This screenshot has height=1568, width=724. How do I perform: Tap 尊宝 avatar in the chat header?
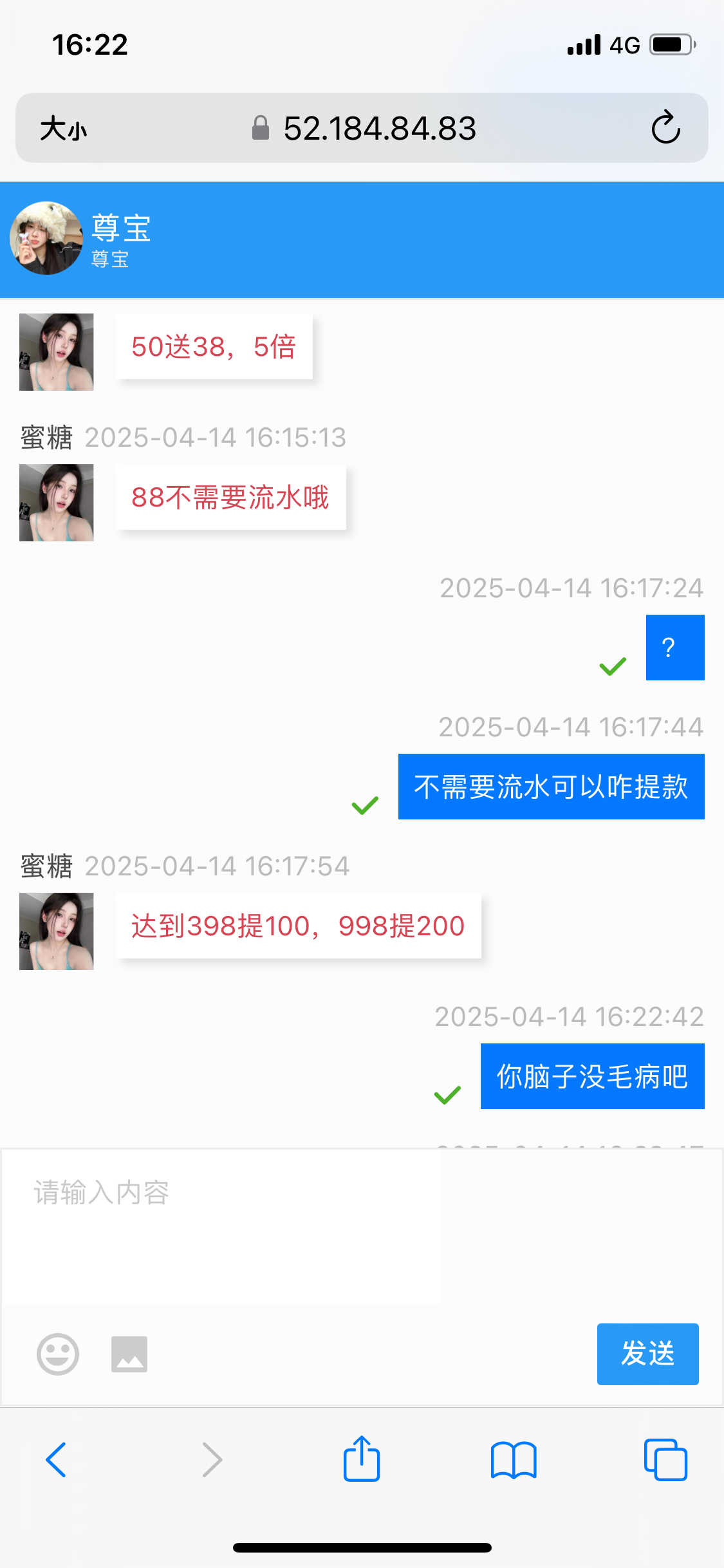coord(46,238)
